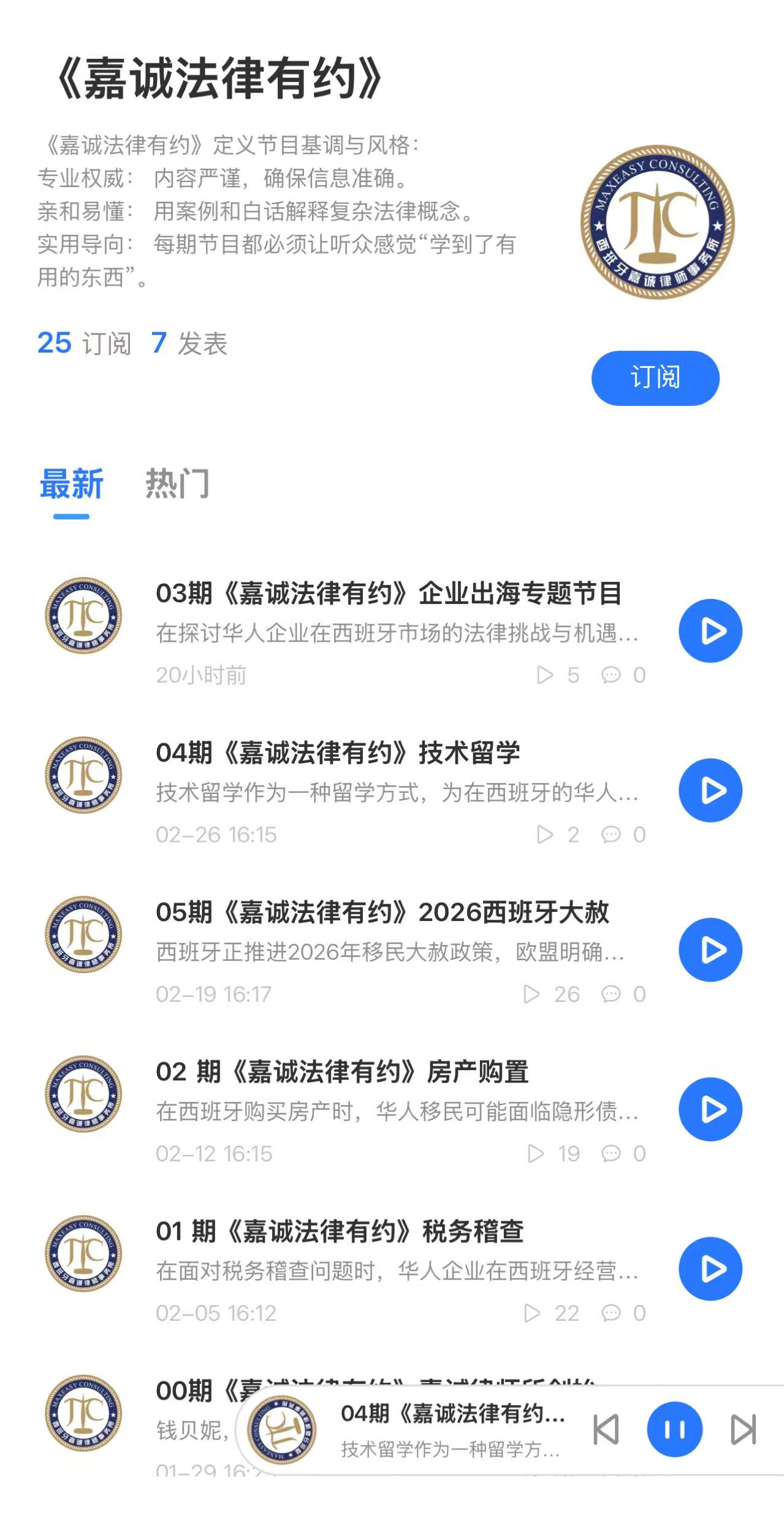Image resolution: width=784 pixels, height=1517 pixels.
Task: Open the mini player's now-playing 04期 title
Action: [x=452, y=1414]
